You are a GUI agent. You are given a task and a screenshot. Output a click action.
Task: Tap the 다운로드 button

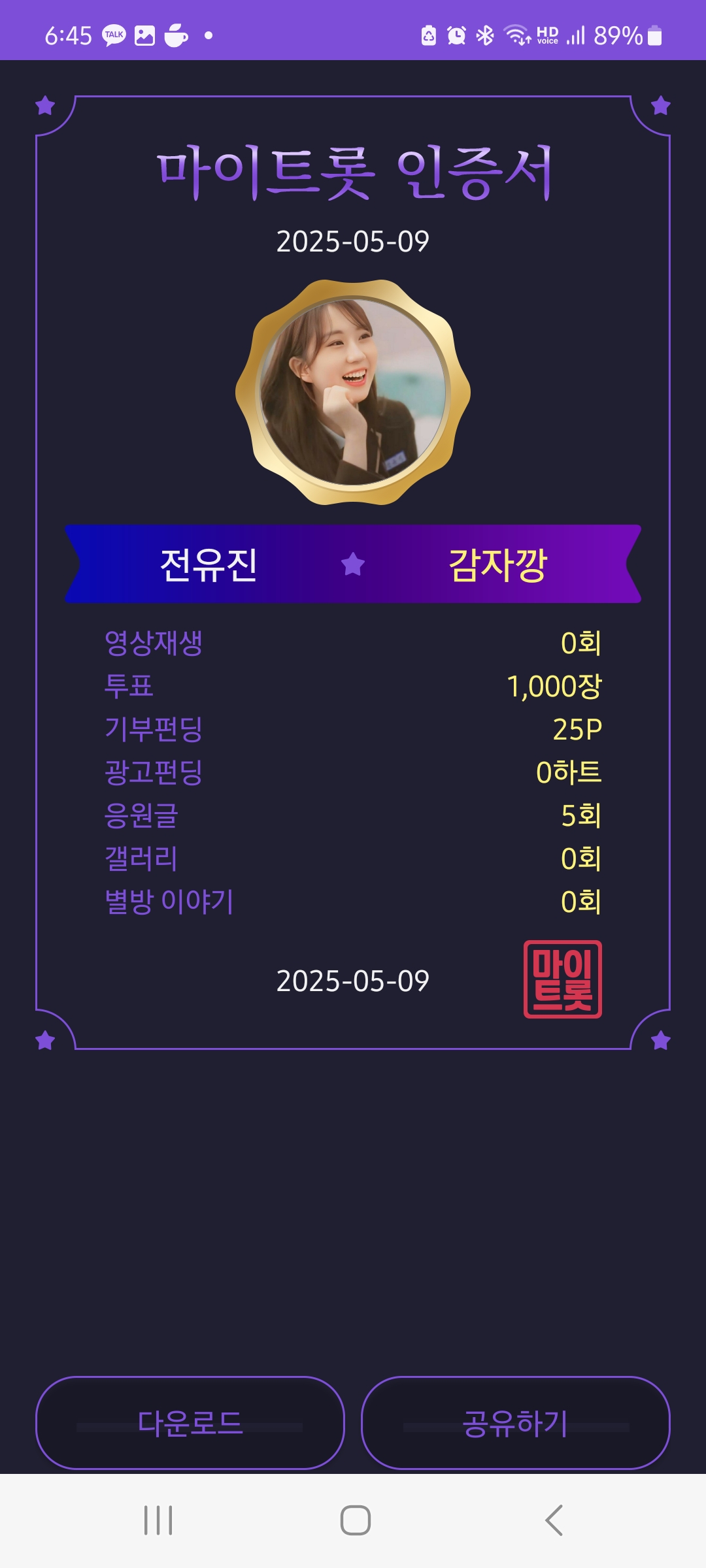tap(190, 1422)
